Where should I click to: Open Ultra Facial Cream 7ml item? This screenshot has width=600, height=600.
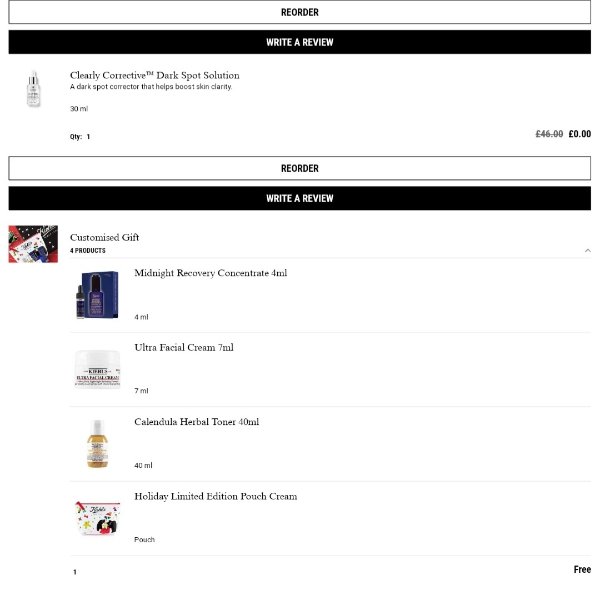pyautogui.click(x=184, y=348)
